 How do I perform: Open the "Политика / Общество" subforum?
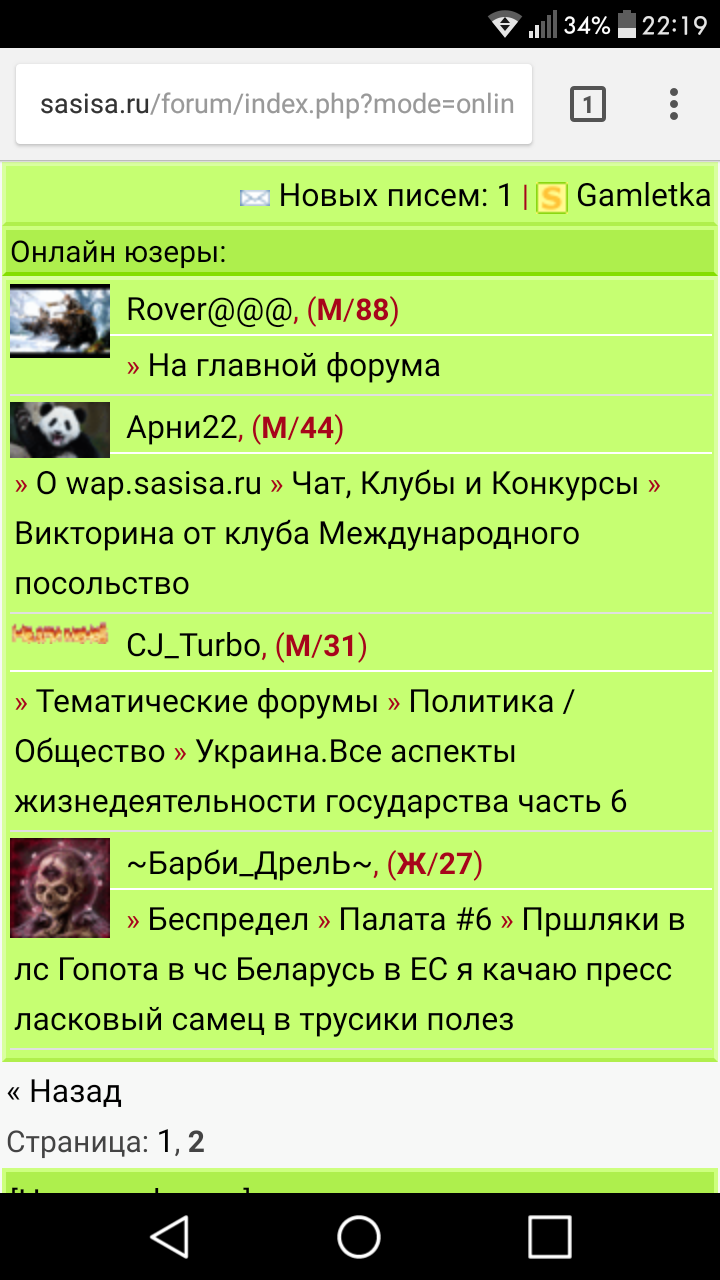click(x=490, y=702)
